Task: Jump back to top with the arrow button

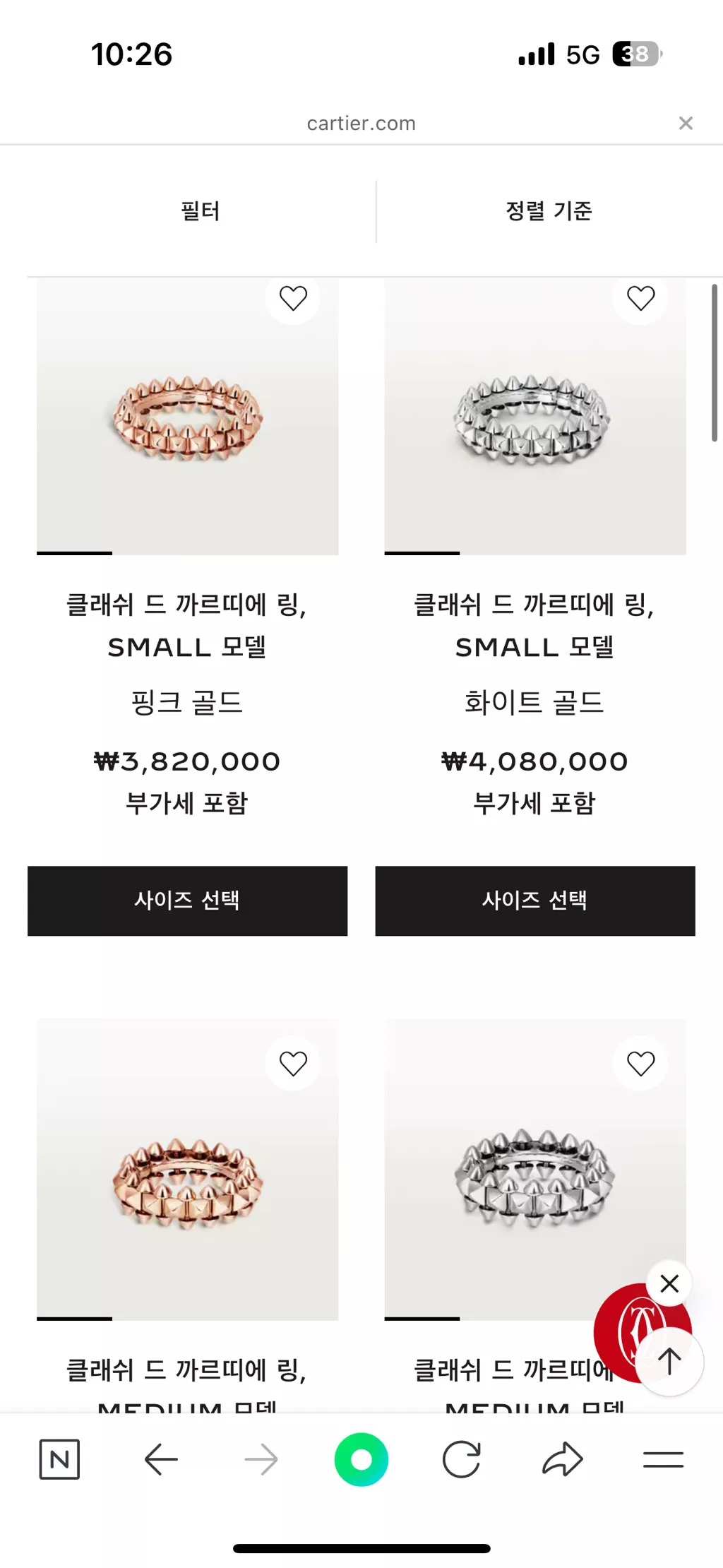Action: pyautogui.click(x=669, y=1361)
